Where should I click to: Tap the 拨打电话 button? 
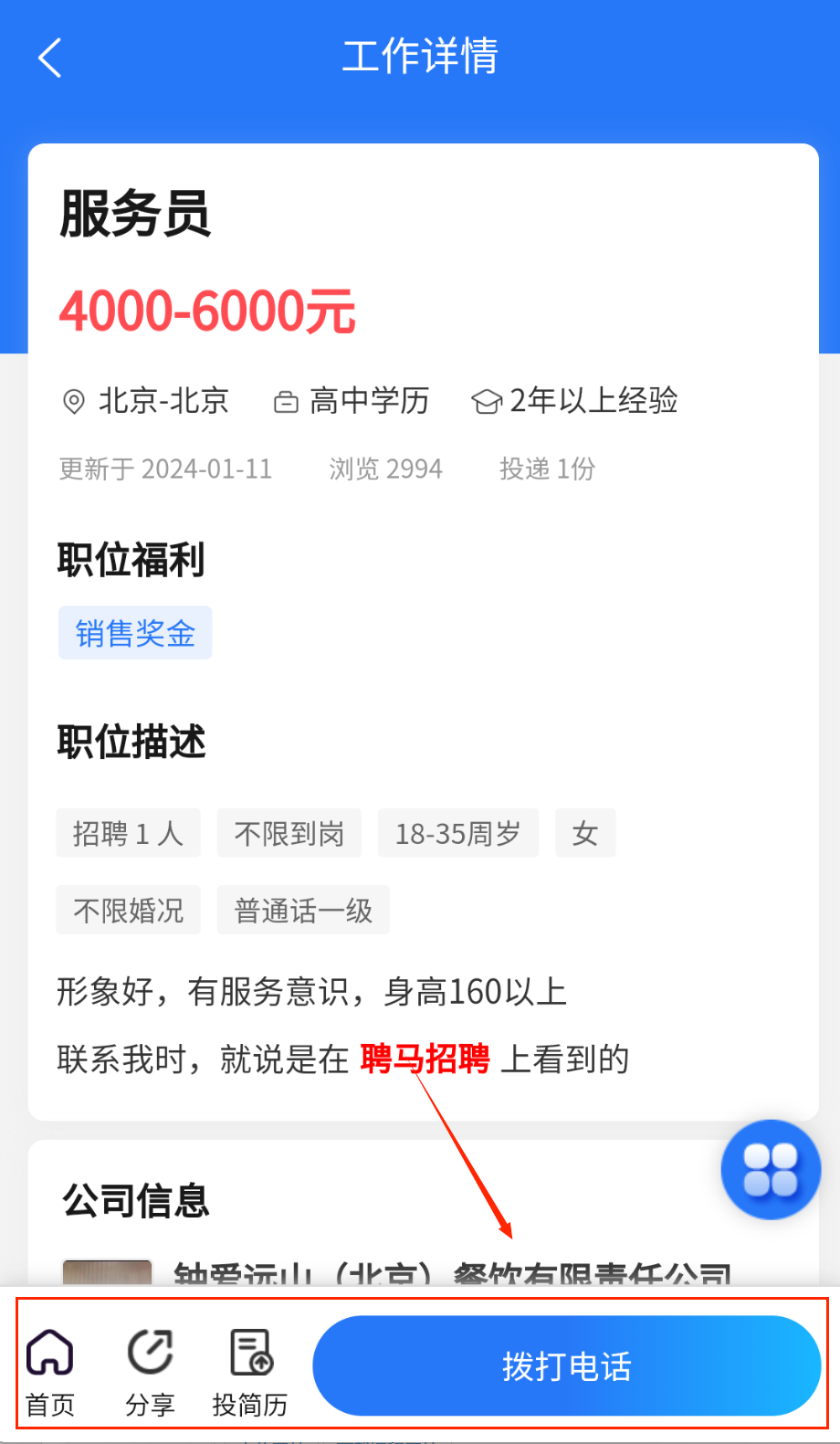pos(566,1365)
